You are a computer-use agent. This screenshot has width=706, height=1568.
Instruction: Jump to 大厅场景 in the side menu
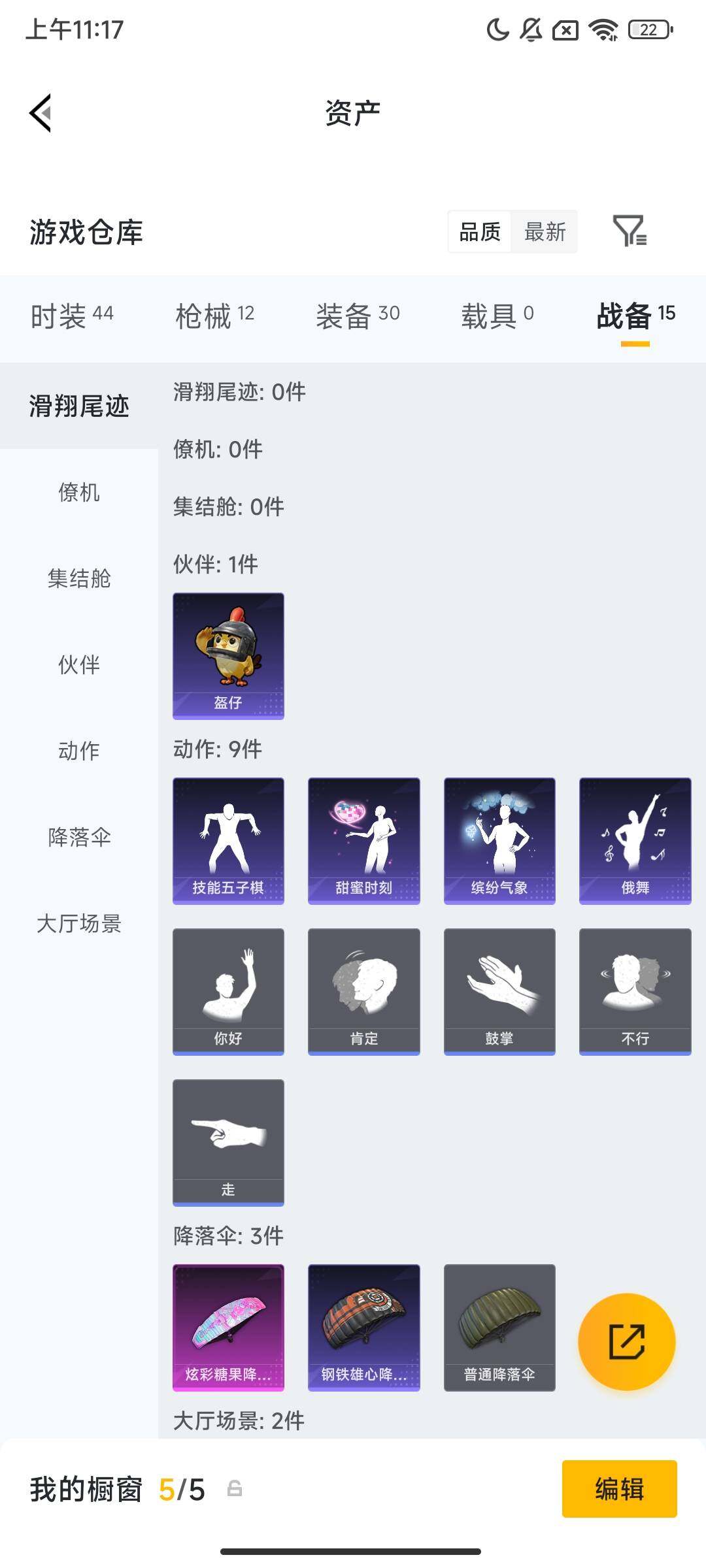(78, 923)
